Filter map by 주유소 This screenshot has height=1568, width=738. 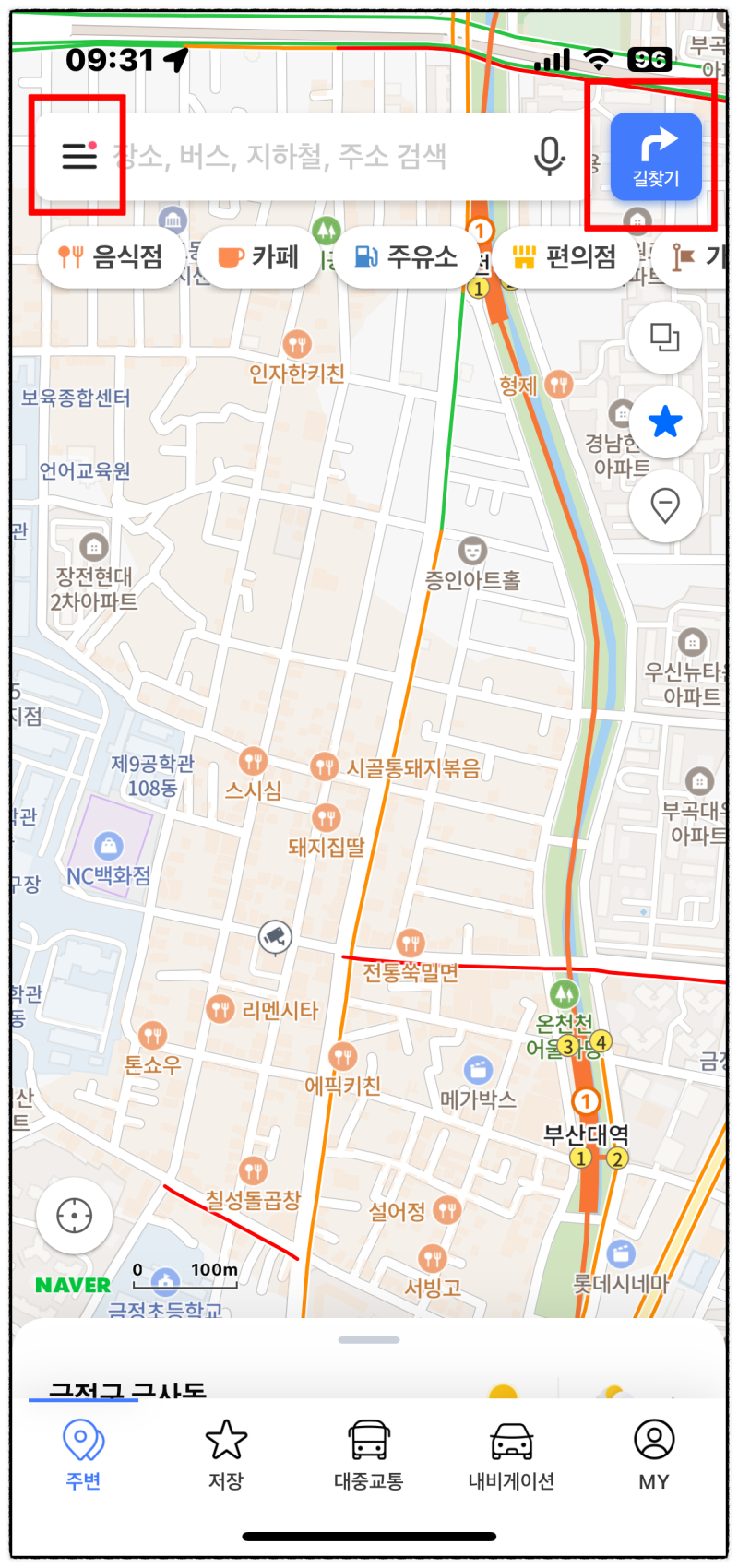pyautogui.click(x=408, y=256)
